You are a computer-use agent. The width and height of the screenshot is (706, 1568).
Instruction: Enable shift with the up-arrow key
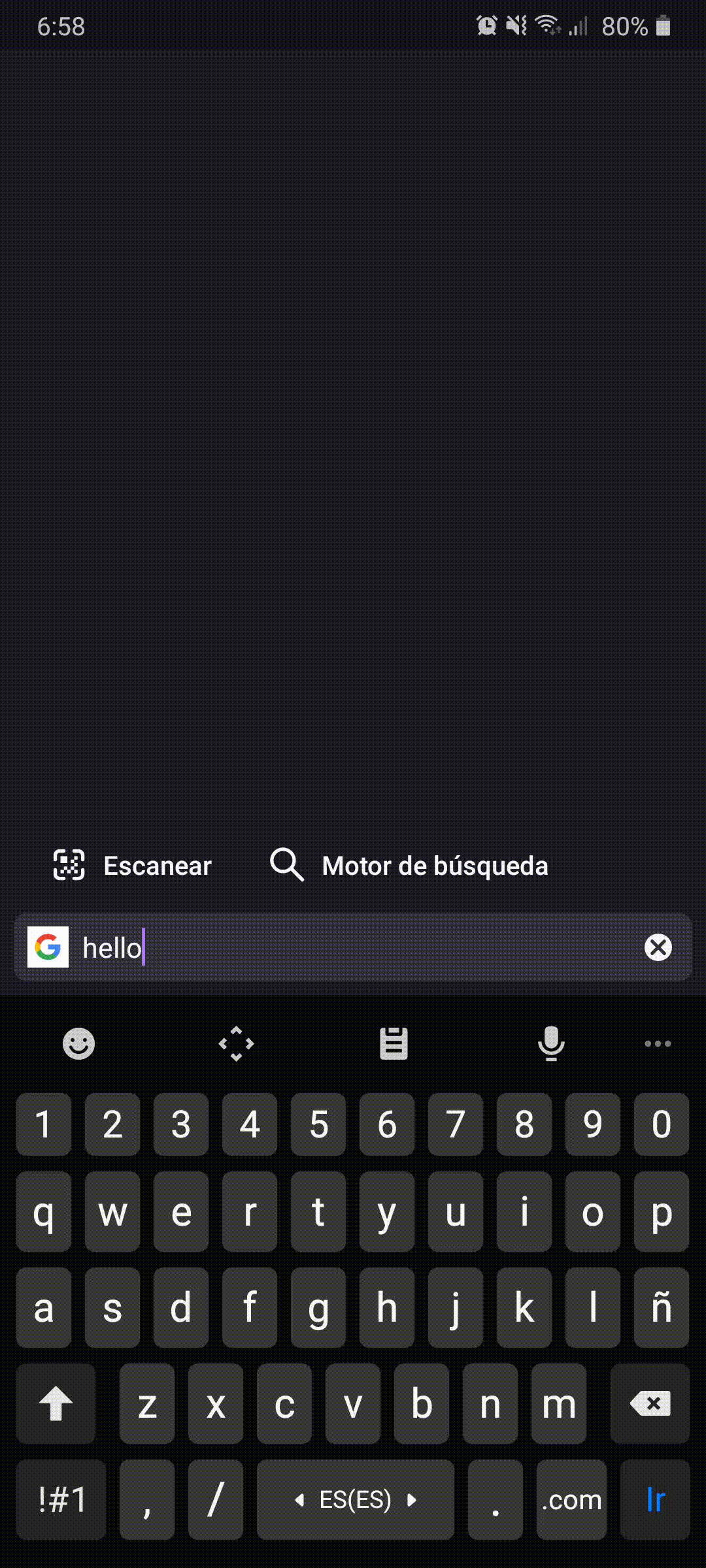pos(56,1403)
